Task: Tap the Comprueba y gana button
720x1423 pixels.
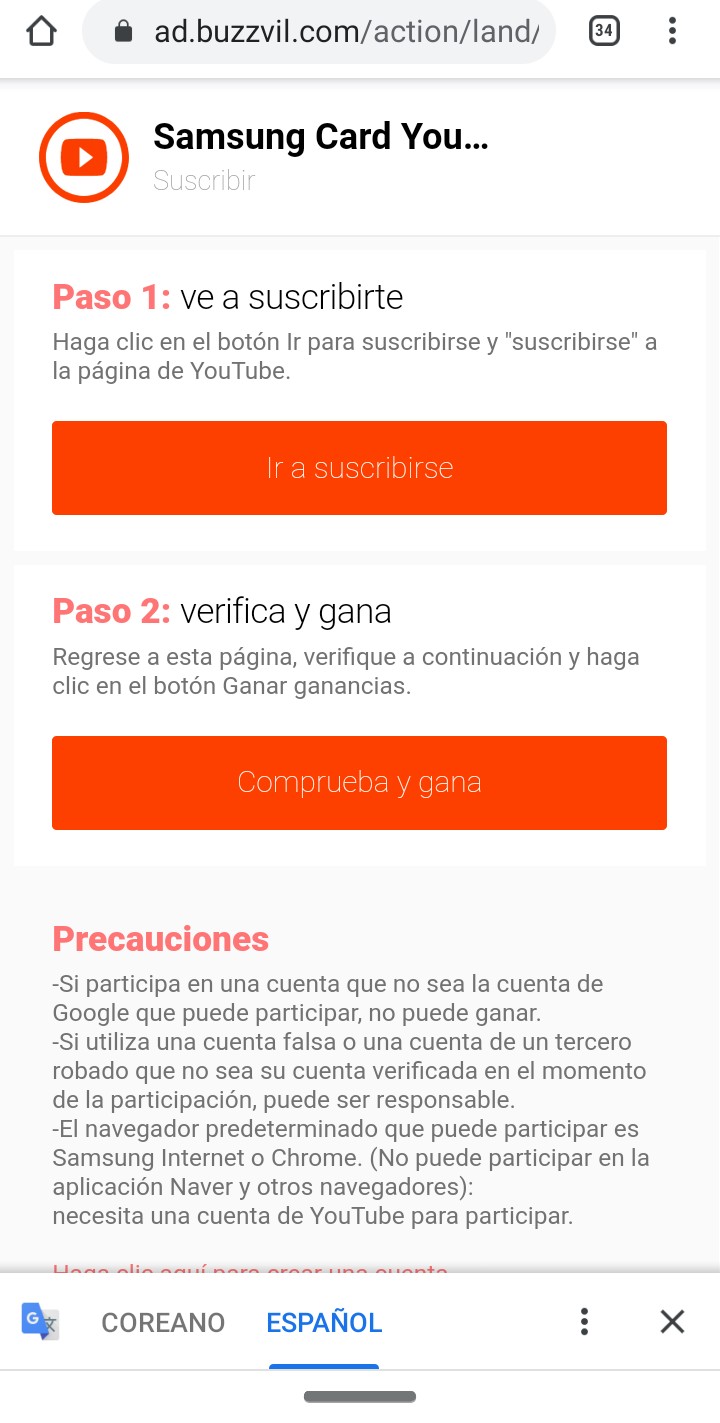Action: [x=359, y=782]
